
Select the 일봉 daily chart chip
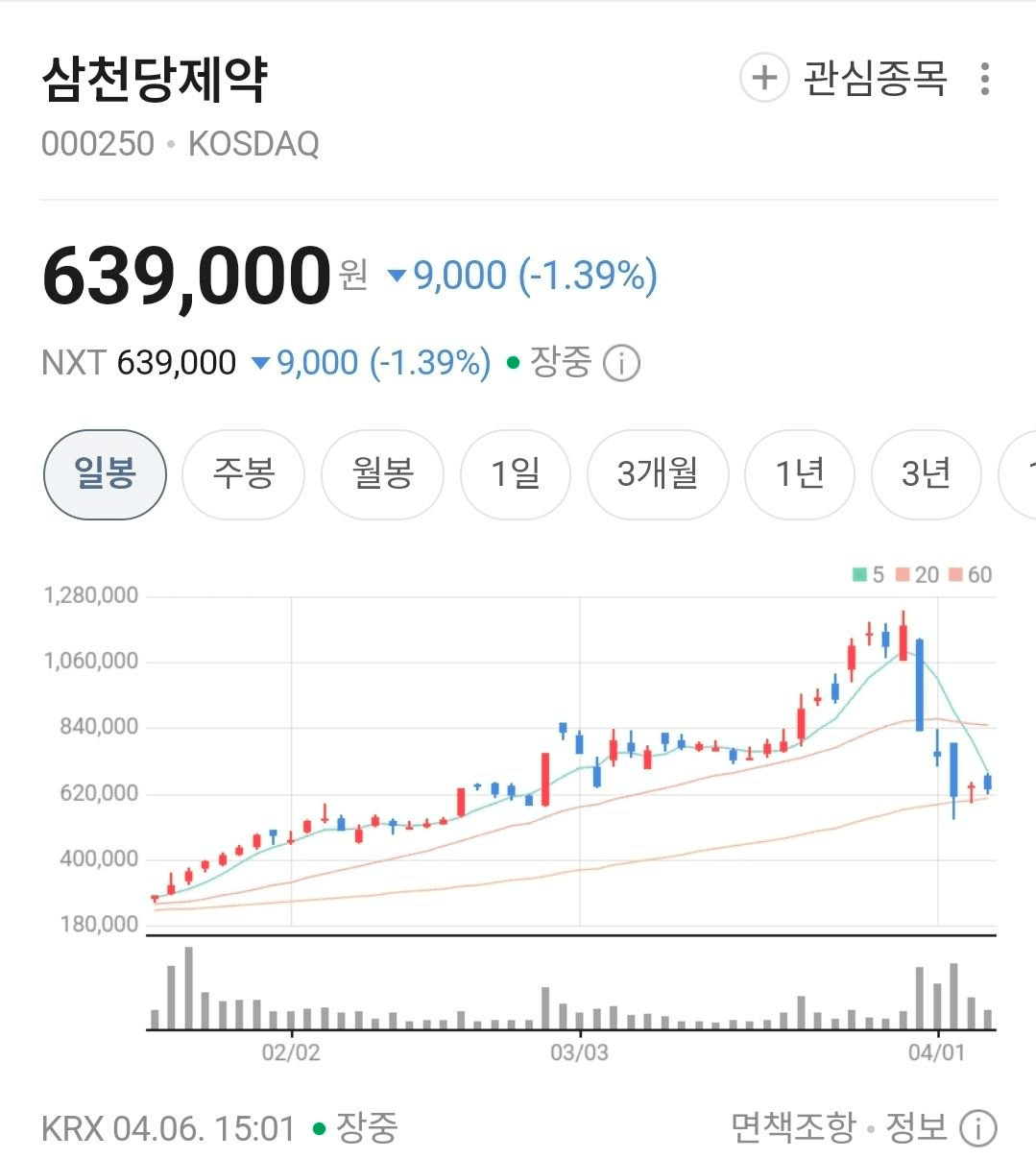[x=105, y=473]
